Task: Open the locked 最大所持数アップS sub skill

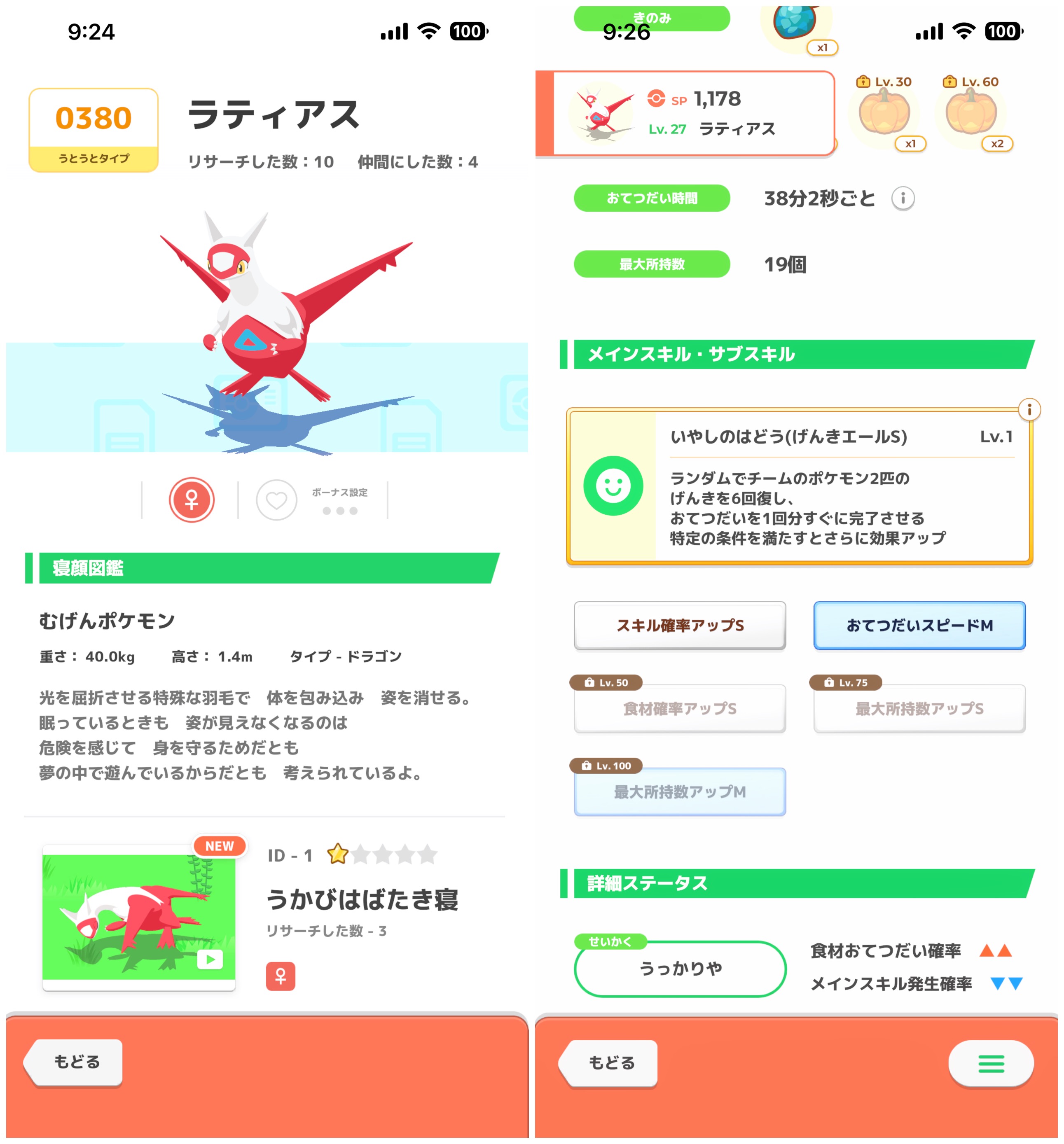Action: [x=919, y=708]
